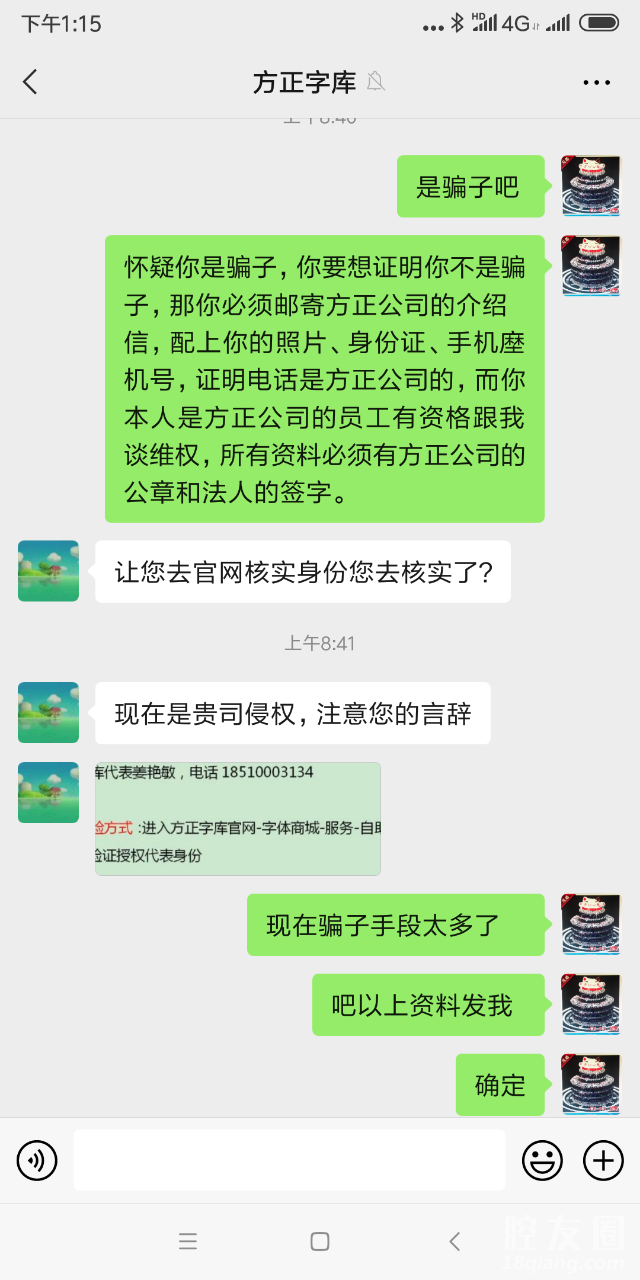Open the system recent apps menu
This screenshot has height=1280, width=640.
click(x=187, y=1242)
